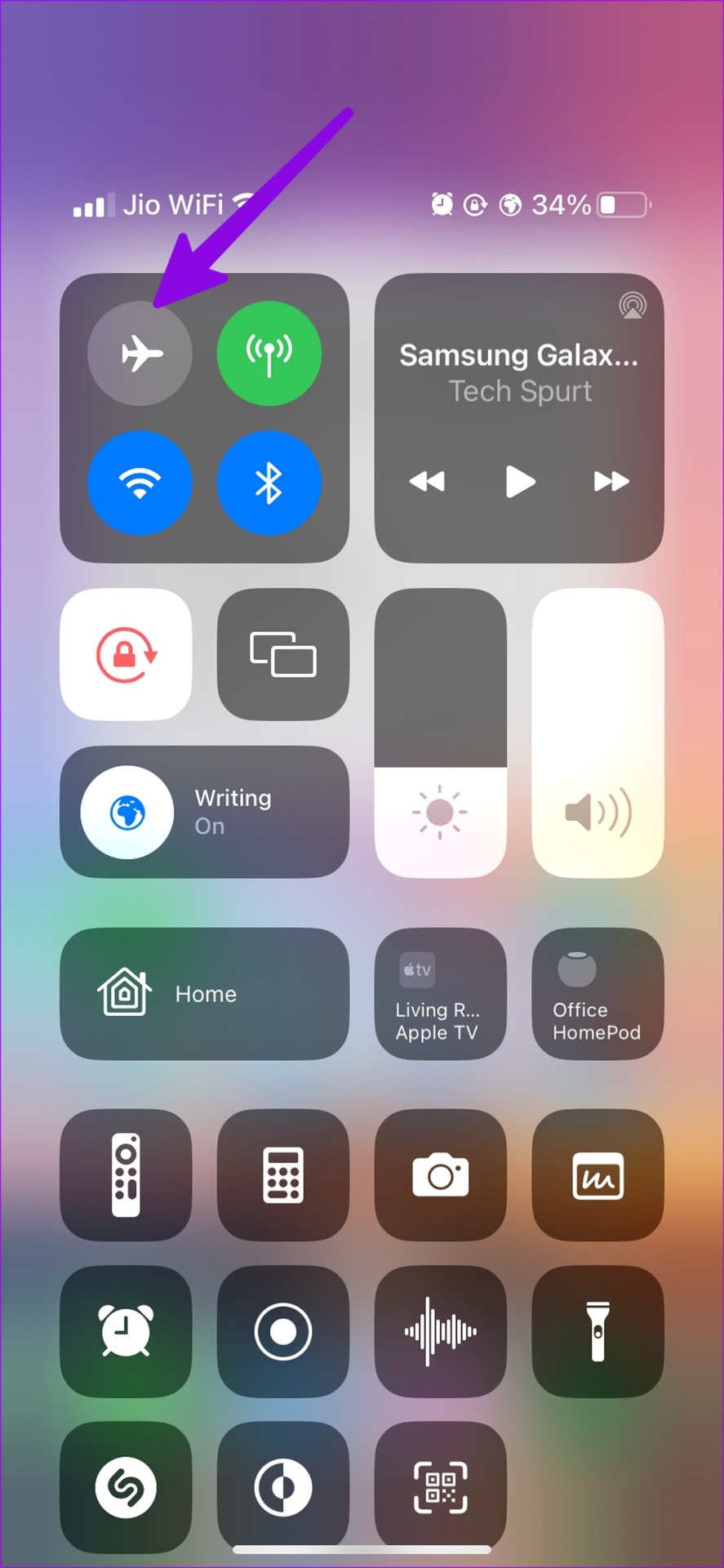The width and height of the screenshot is (724, 1568).
Task: Open AirPlay audio output options
Action: pyautogui.click(x=632, y=306)
